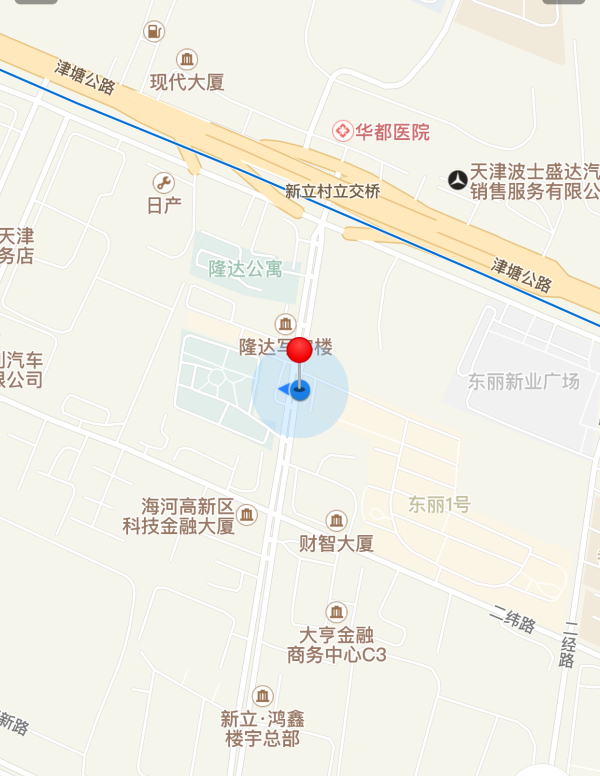Open the 天津波士盛达汽车 dealership marker
Screen dimensions: 600x776
tap(456, 180)
